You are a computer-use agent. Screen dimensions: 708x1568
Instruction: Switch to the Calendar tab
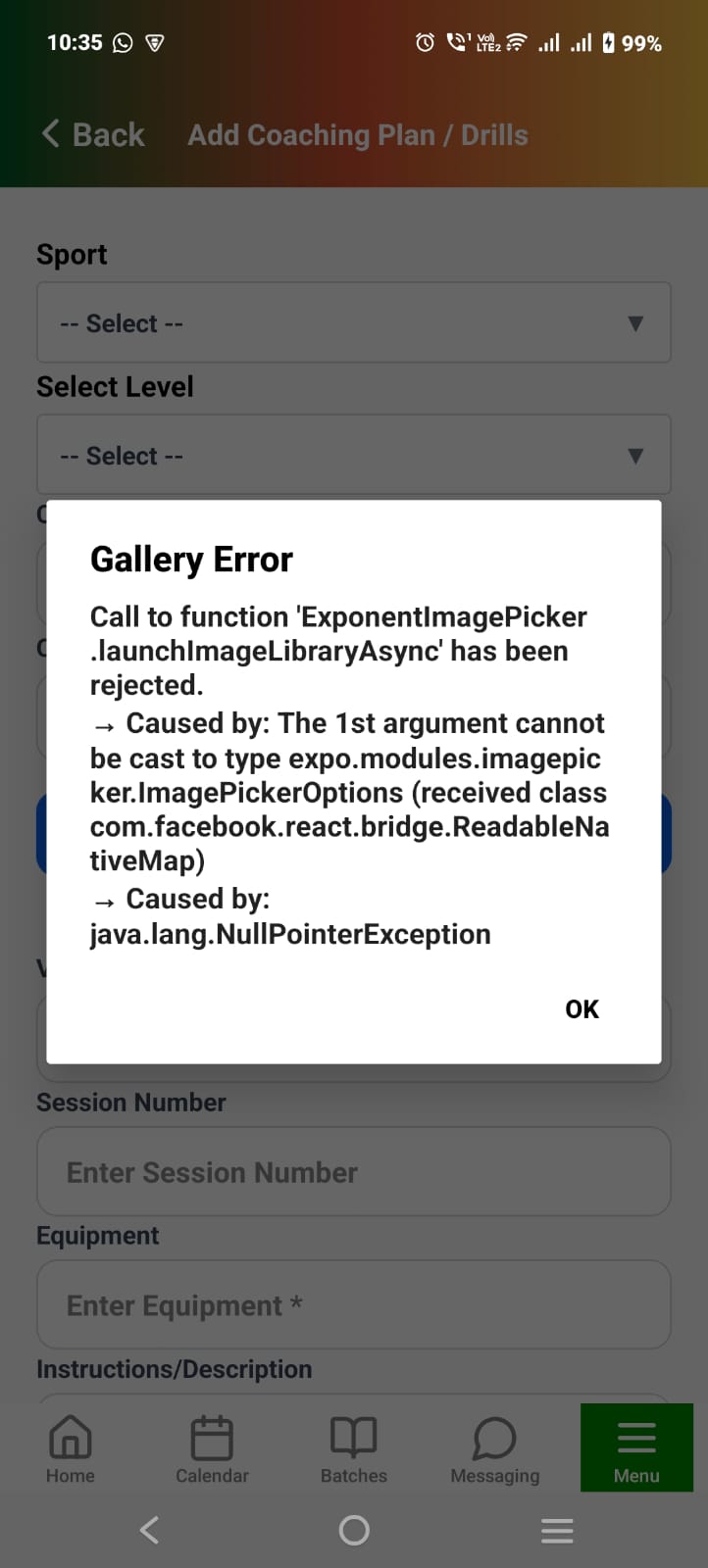click(212, 1448)
